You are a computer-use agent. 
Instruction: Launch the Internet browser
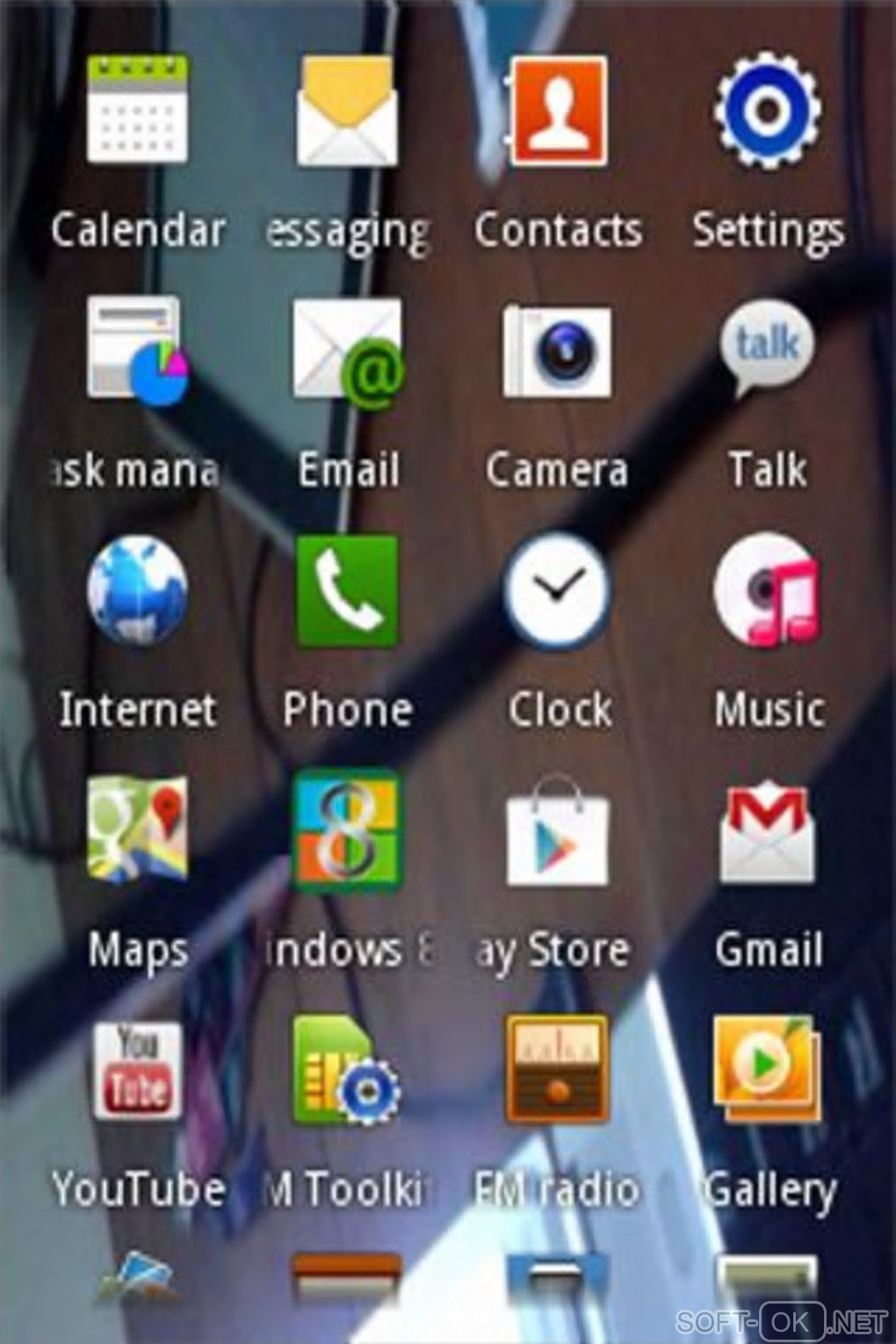click(137, 590)
